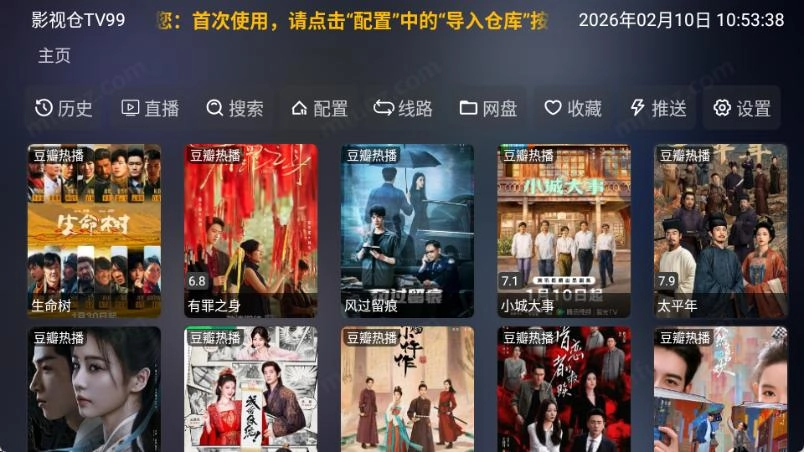Tap the 搜索 search button
This screenshot has height=452, width=804.
click(x=235, y=108)
